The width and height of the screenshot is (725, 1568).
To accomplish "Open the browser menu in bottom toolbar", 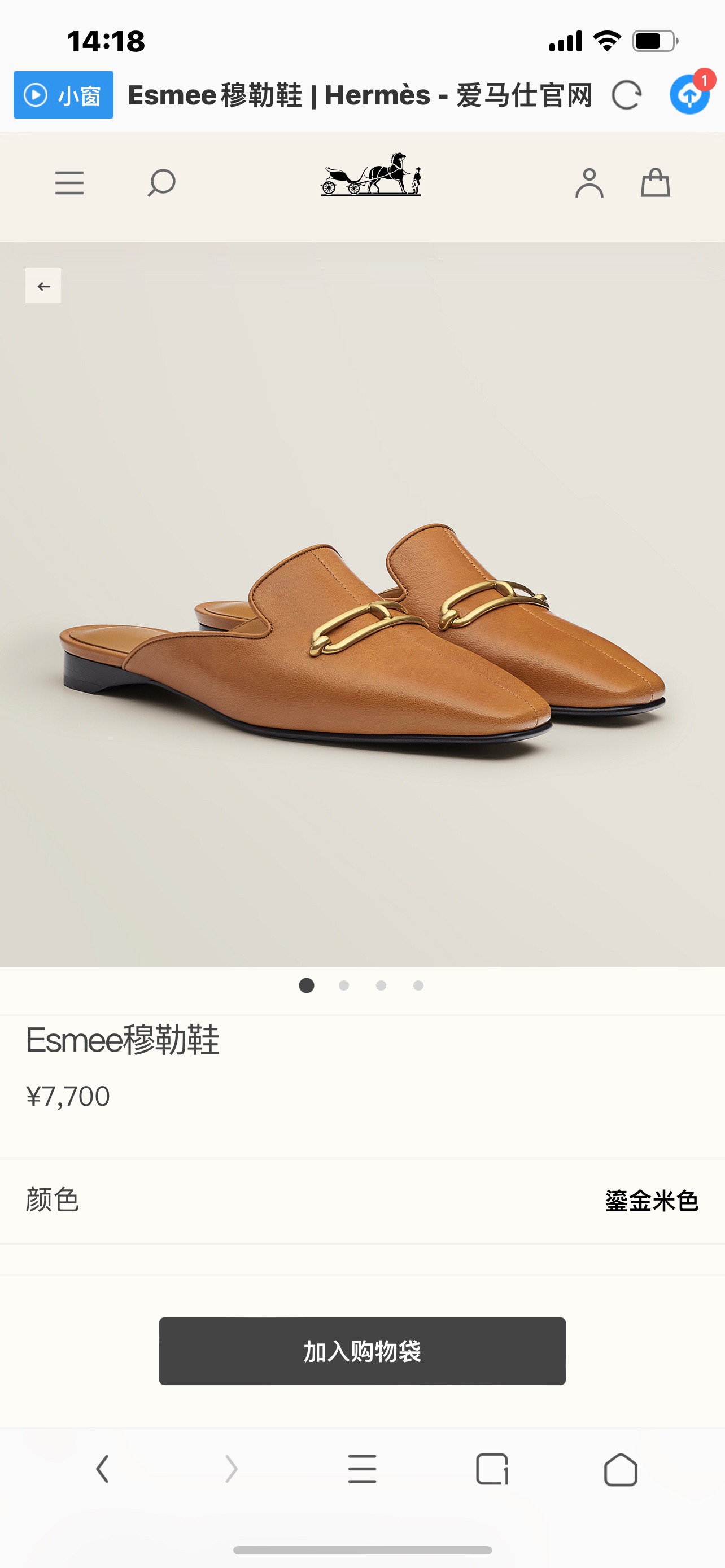I will 362,1469.
